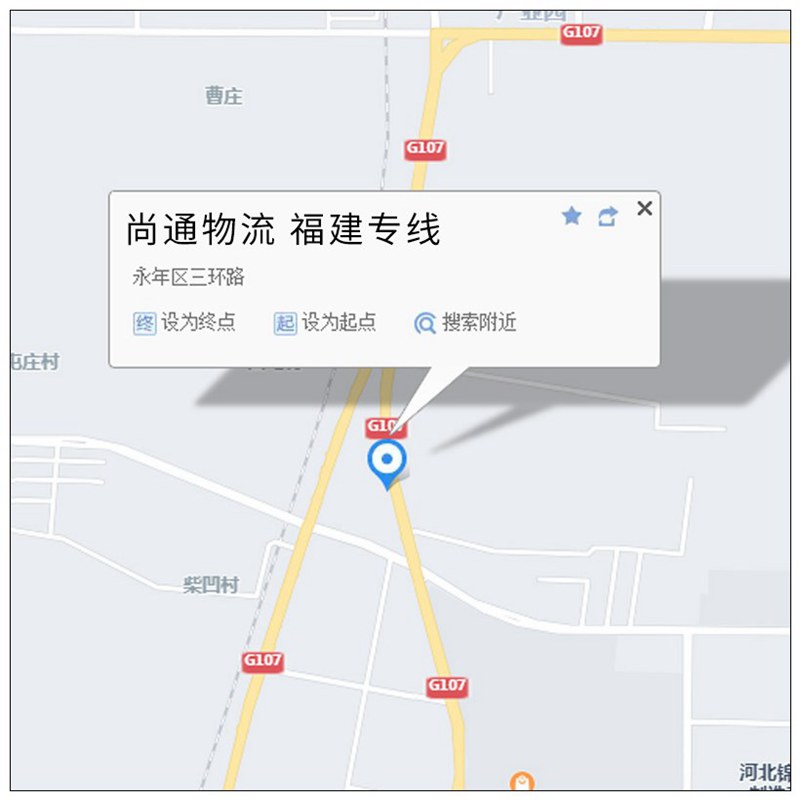Viewport: 800px width, 800px height.
Task: Share this location
Action: (607, 216)
